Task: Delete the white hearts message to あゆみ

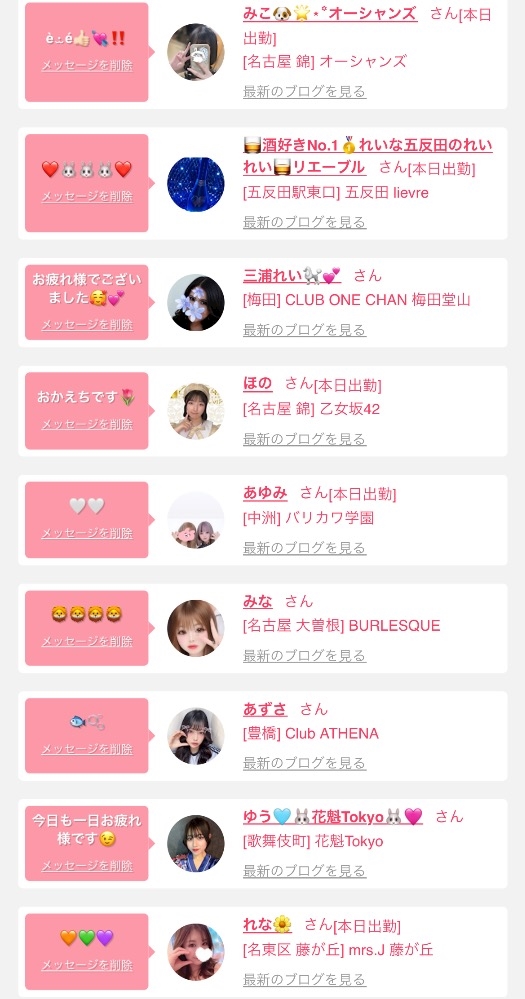Action: tap(87, 533)
